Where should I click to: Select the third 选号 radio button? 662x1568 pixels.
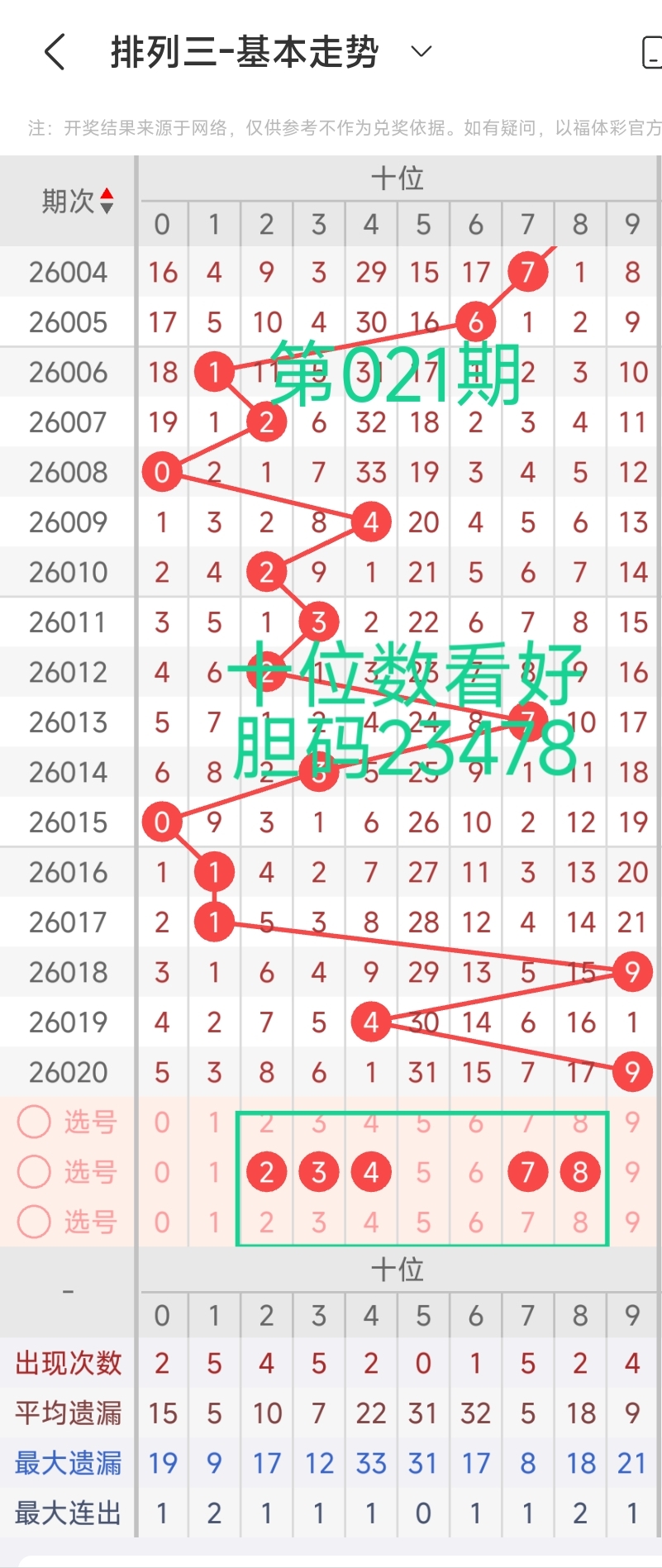coord(34,1222)
